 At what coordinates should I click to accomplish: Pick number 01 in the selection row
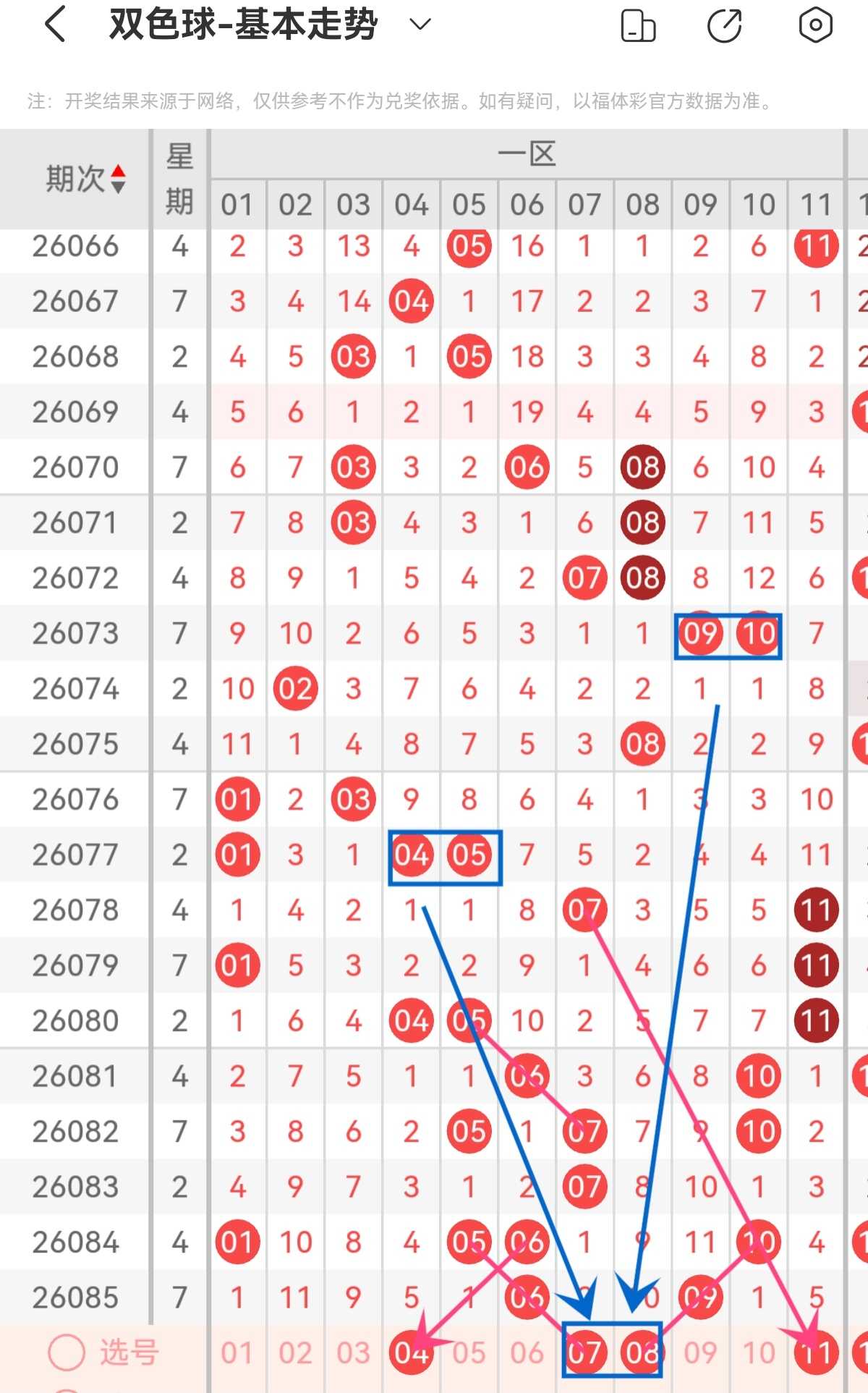[x=237, y=1352]
